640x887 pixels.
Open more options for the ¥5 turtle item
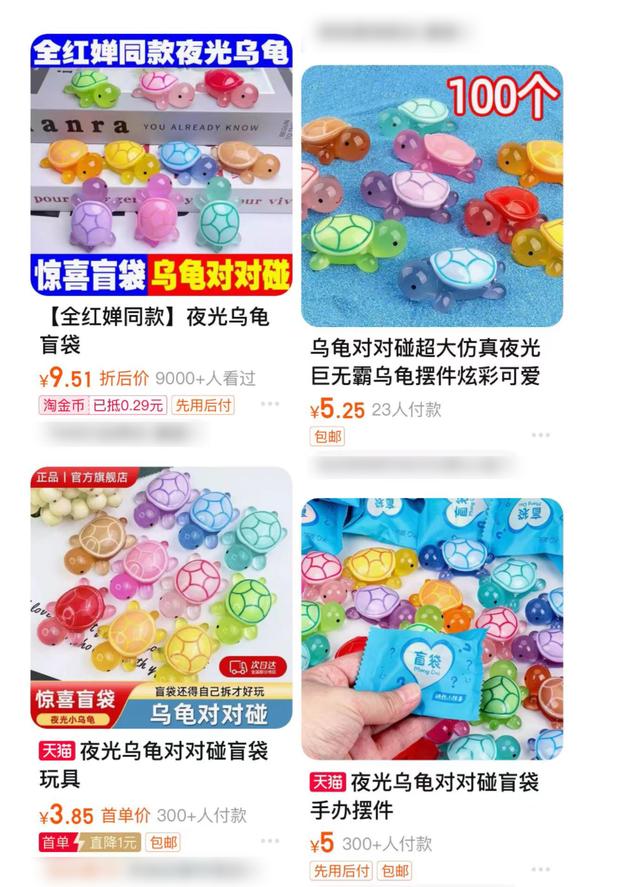[541, 871]
